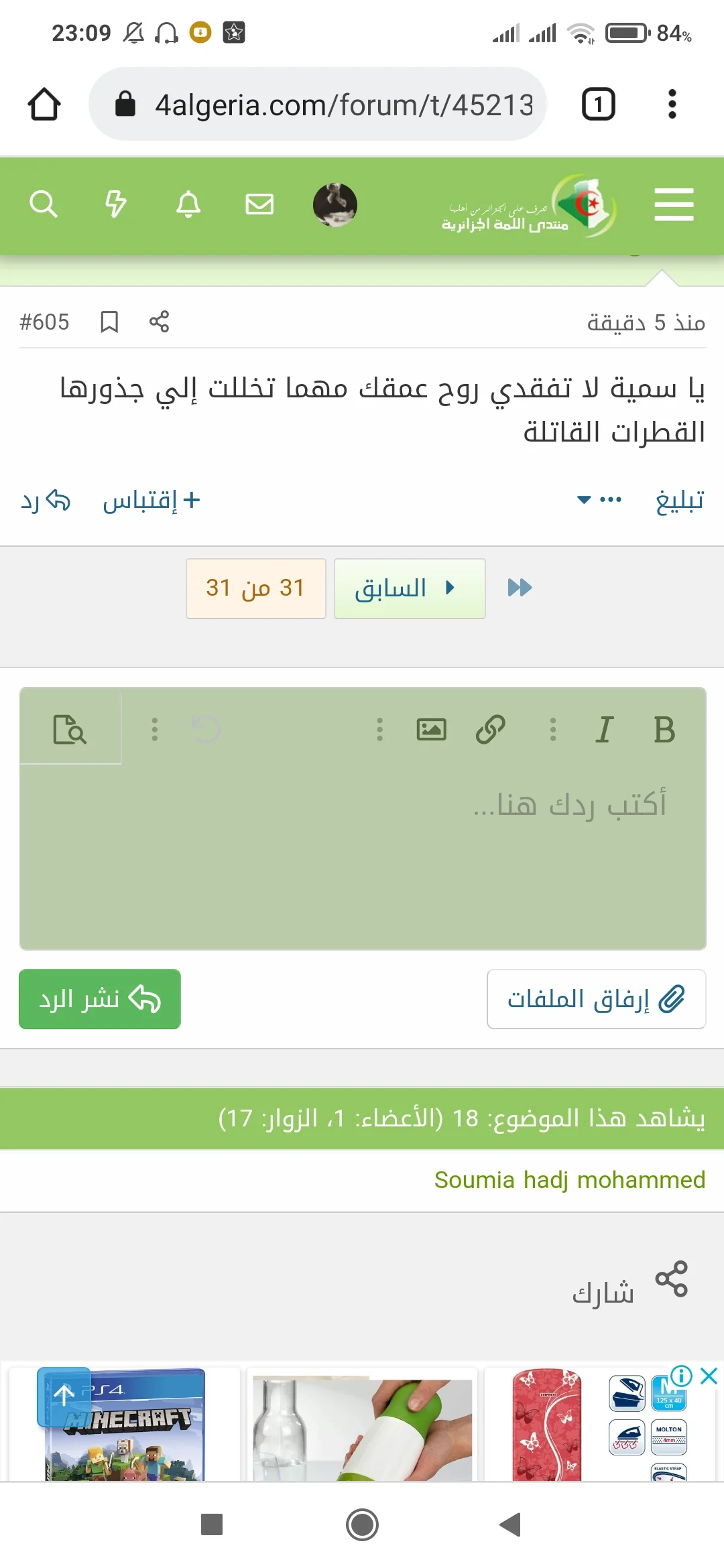Open the forum search icon
Screen dimensions: 724x1568
(x=44, y=204)
